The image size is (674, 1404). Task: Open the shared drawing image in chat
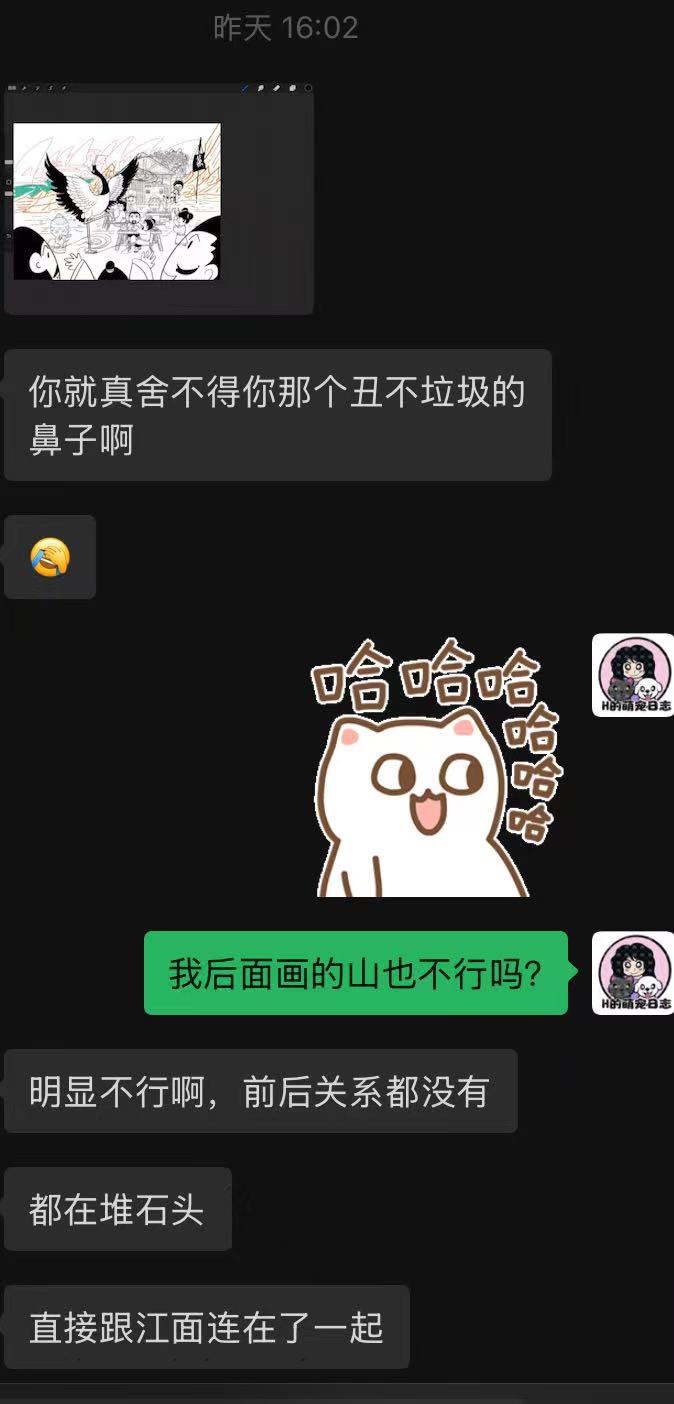tap(159, 199)
